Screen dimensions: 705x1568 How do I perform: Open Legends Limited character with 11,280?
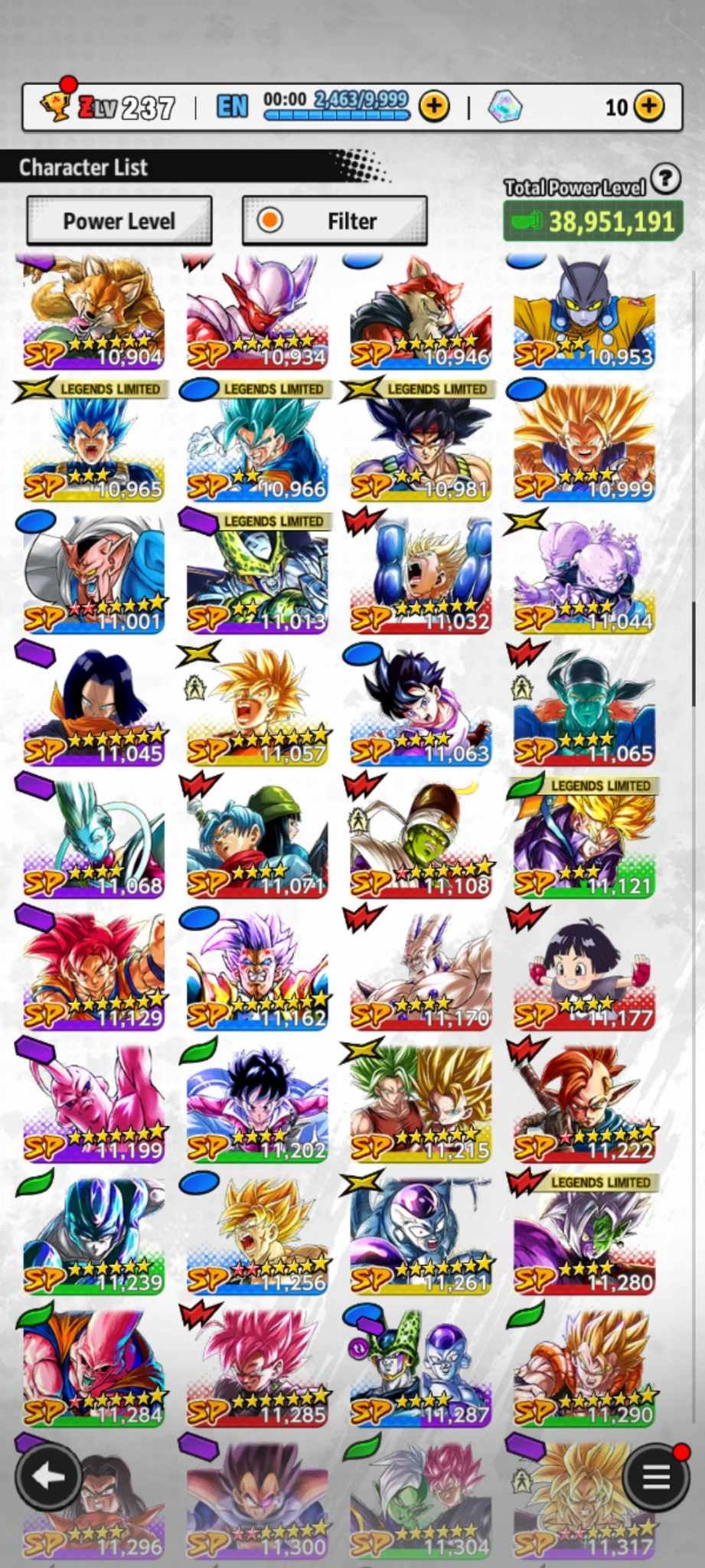coord(584,1237)
